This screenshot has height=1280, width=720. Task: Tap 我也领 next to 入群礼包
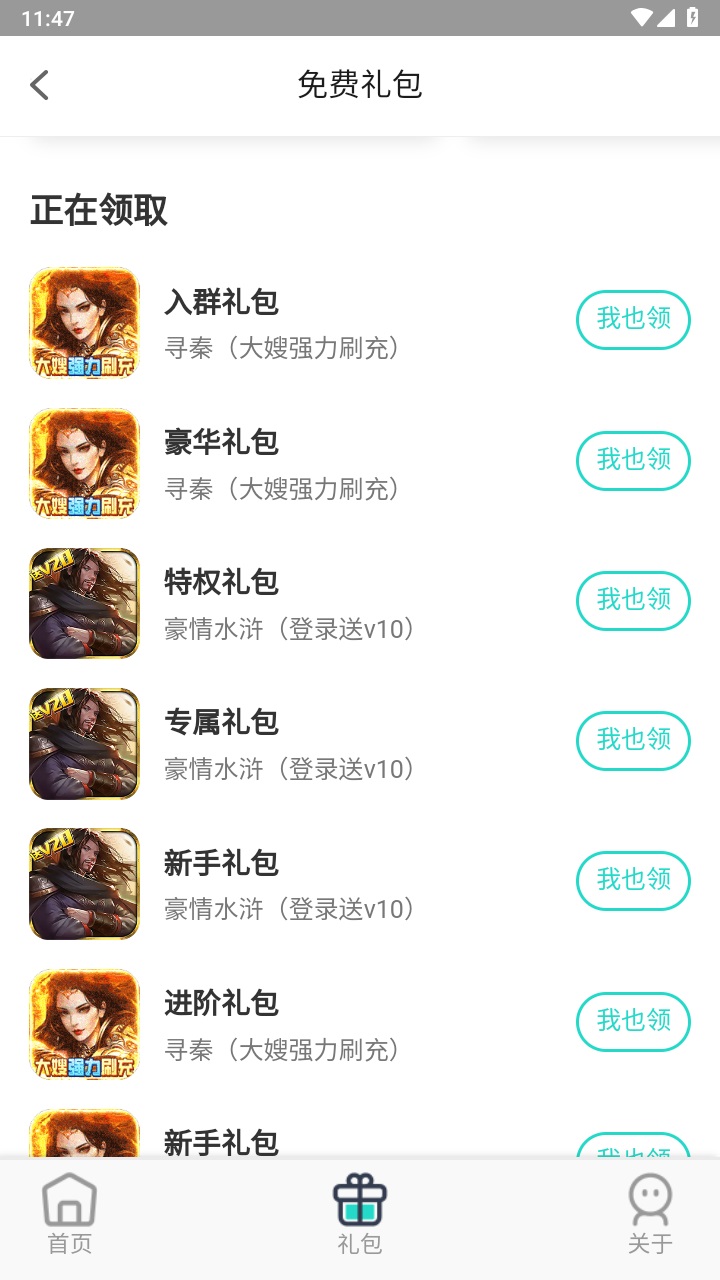tap(633, 320)
